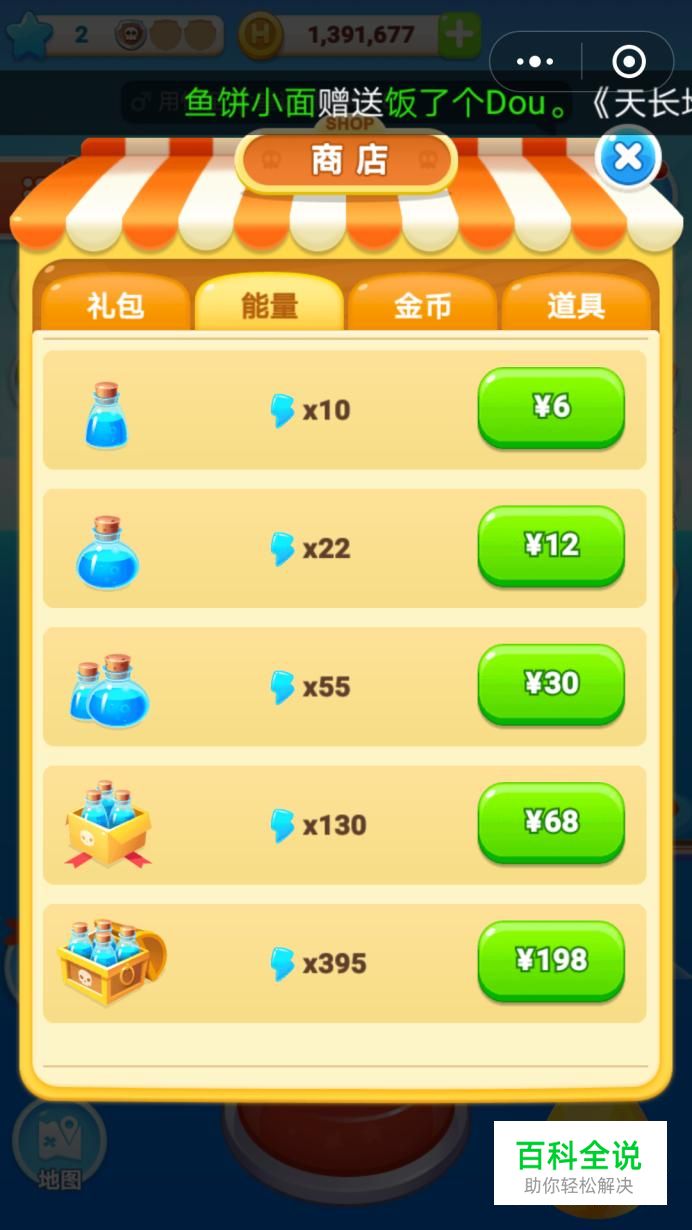
Task: Buy 10 energy for ¥6
Action: [x=551, y=408]
